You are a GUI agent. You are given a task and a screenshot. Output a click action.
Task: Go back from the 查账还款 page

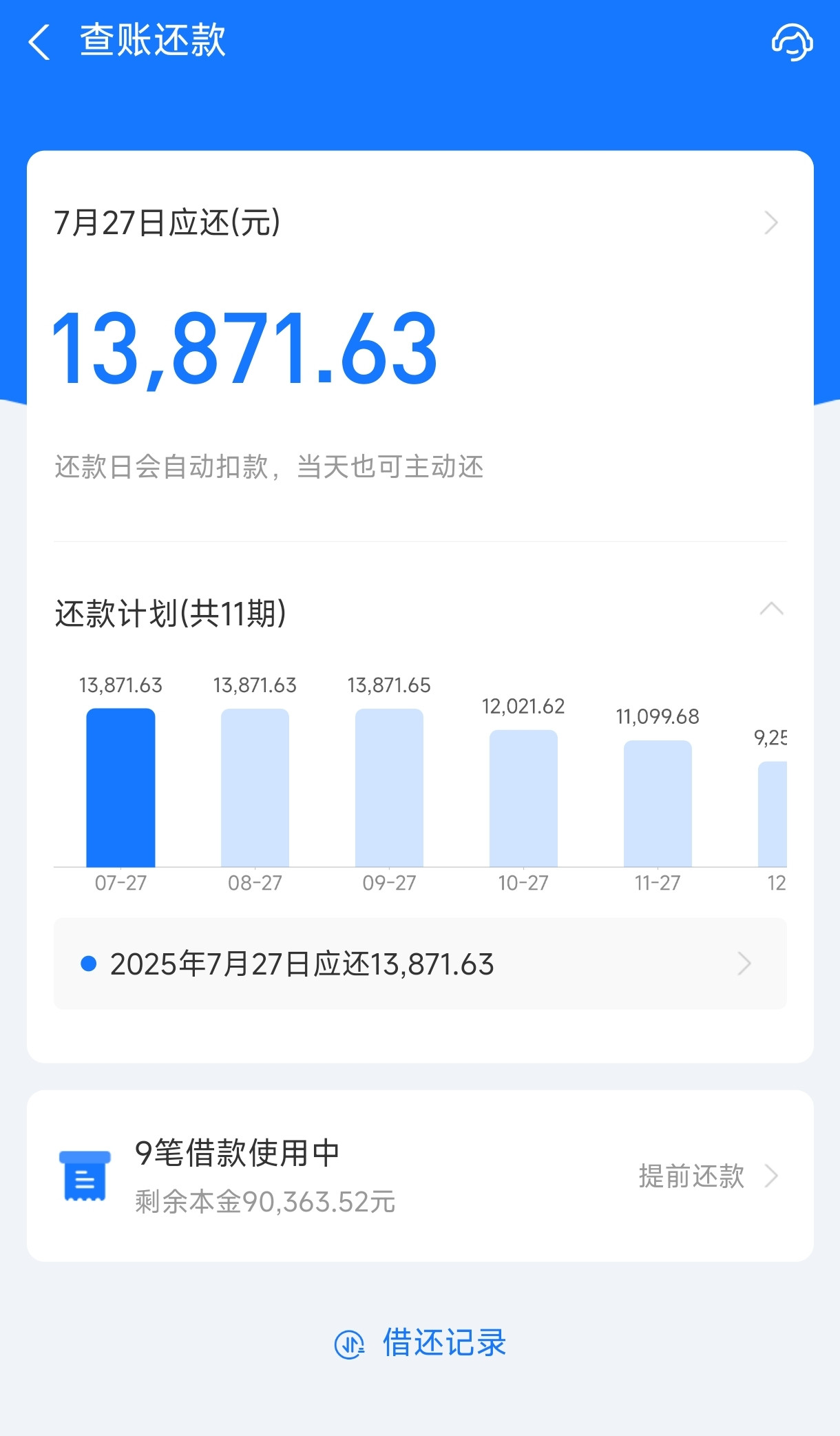tap(39, 41)
